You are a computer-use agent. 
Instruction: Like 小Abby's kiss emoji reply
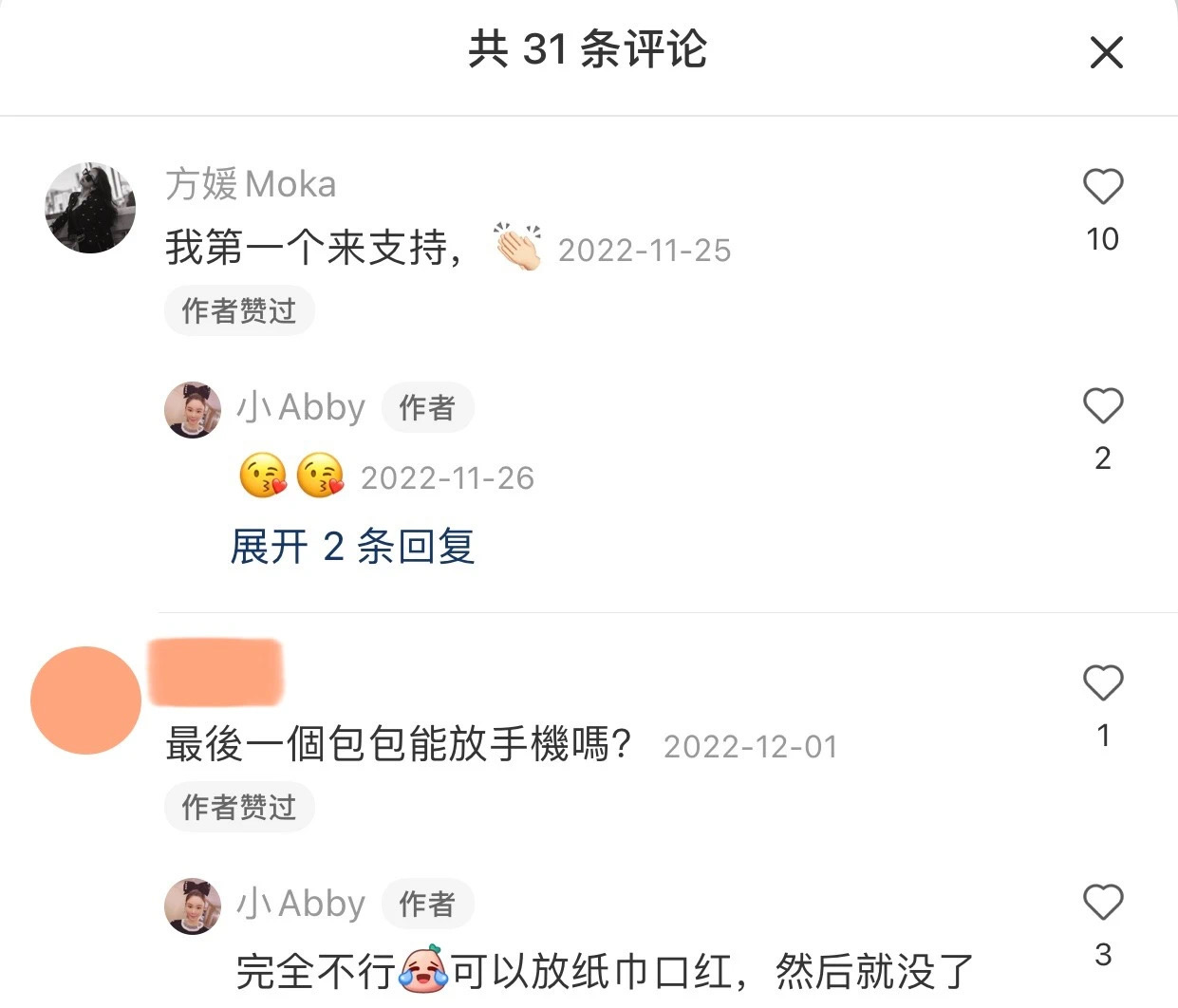point(1102,406)
